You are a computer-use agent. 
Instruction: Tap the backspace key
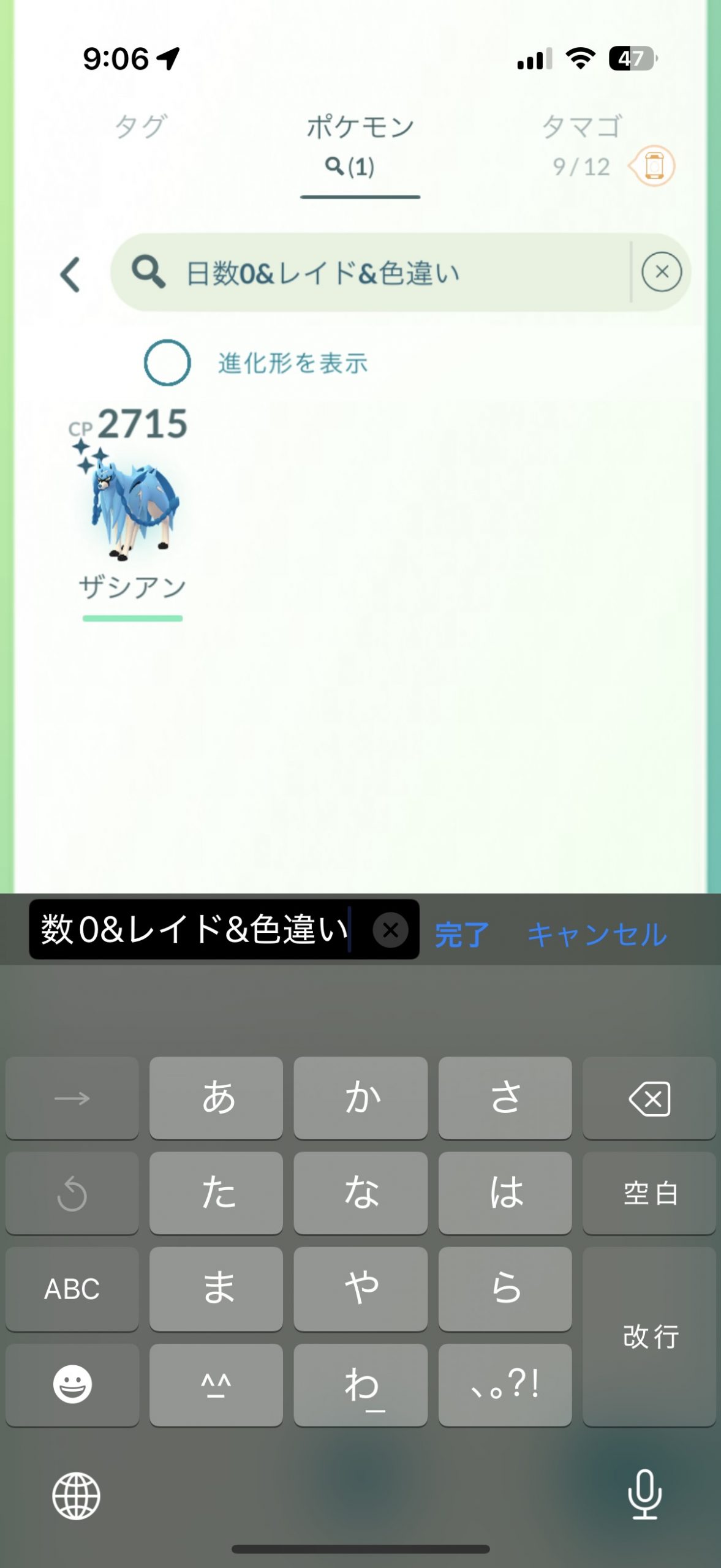click(649, 1098)
